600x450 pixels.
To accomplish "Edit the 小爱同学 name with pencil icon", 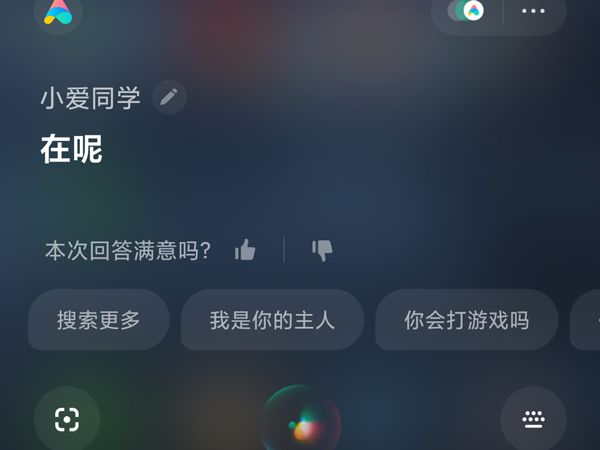I will [169, 97].
